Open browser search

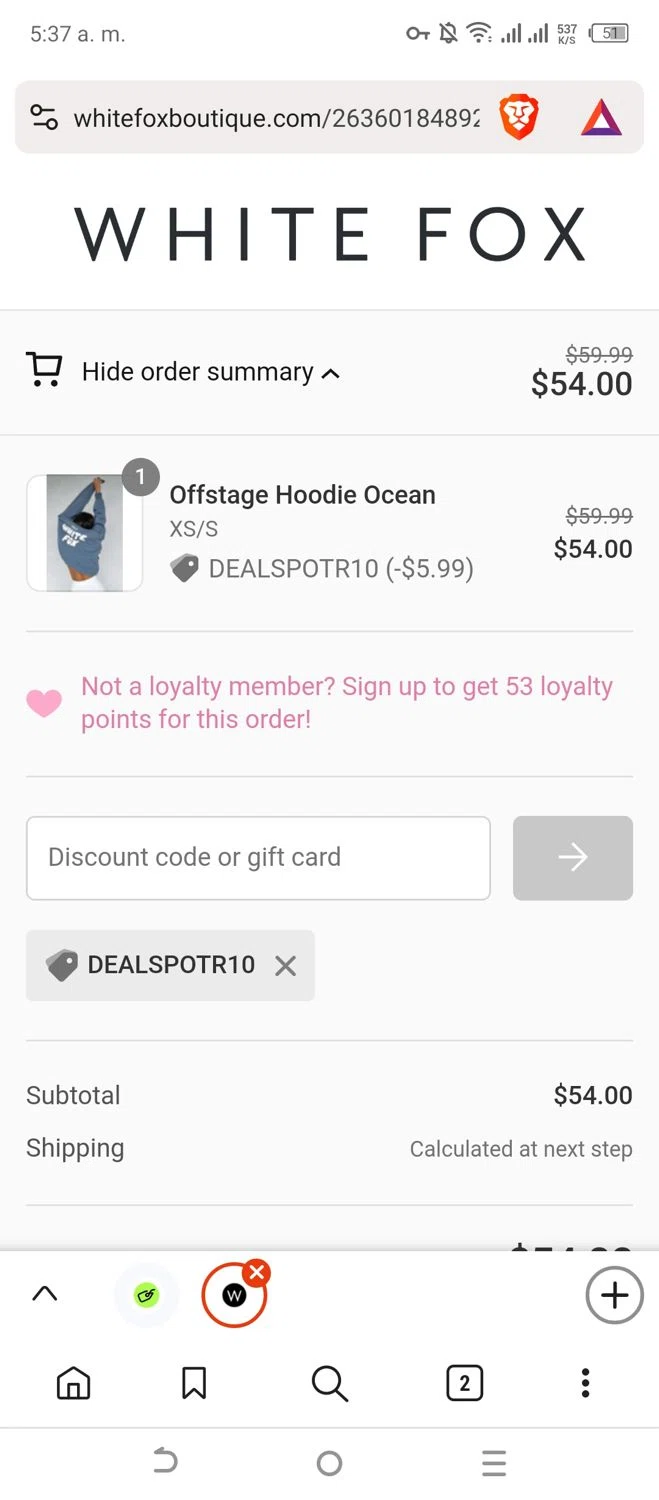click(x=329, y=1383)
